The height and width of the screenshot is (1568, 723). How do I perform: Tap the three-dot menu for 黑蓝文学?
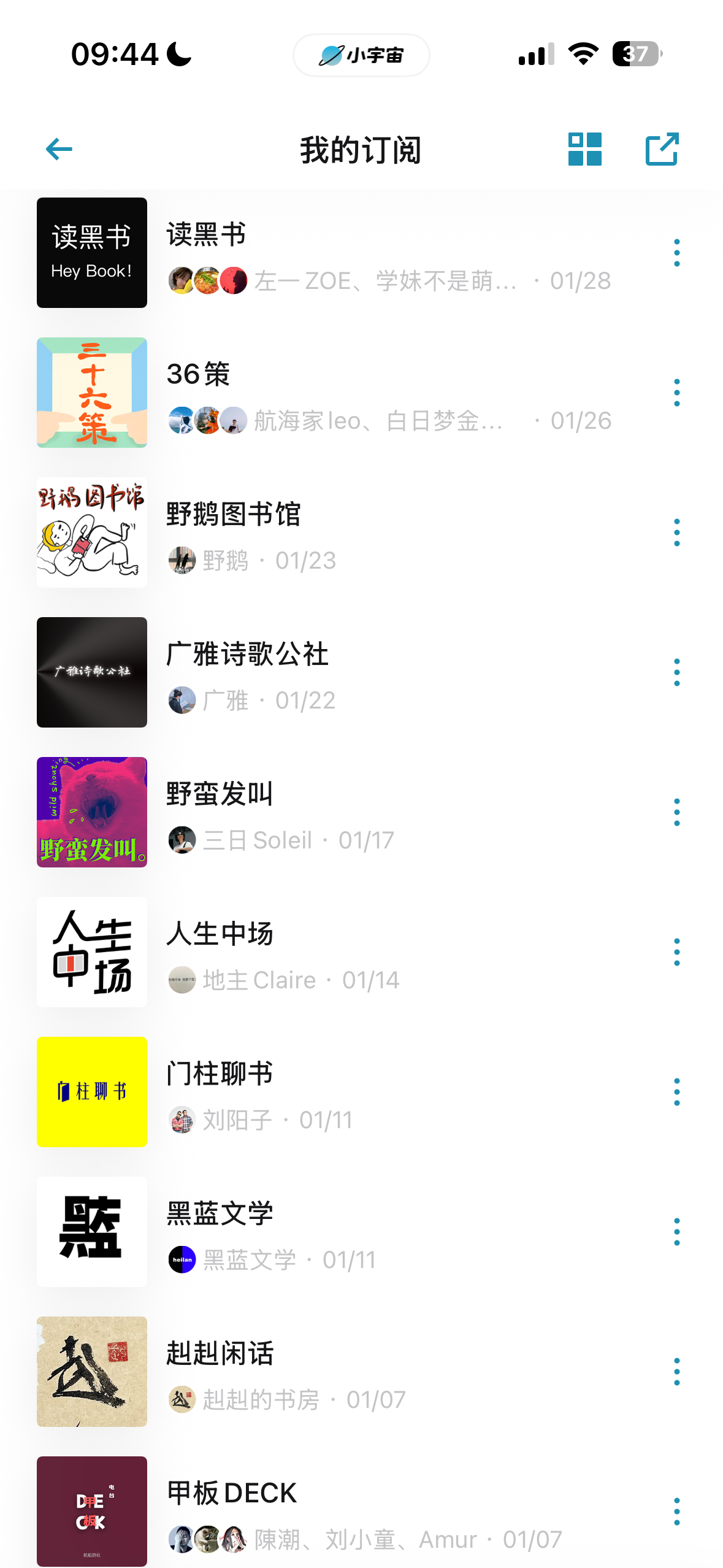676,1232
